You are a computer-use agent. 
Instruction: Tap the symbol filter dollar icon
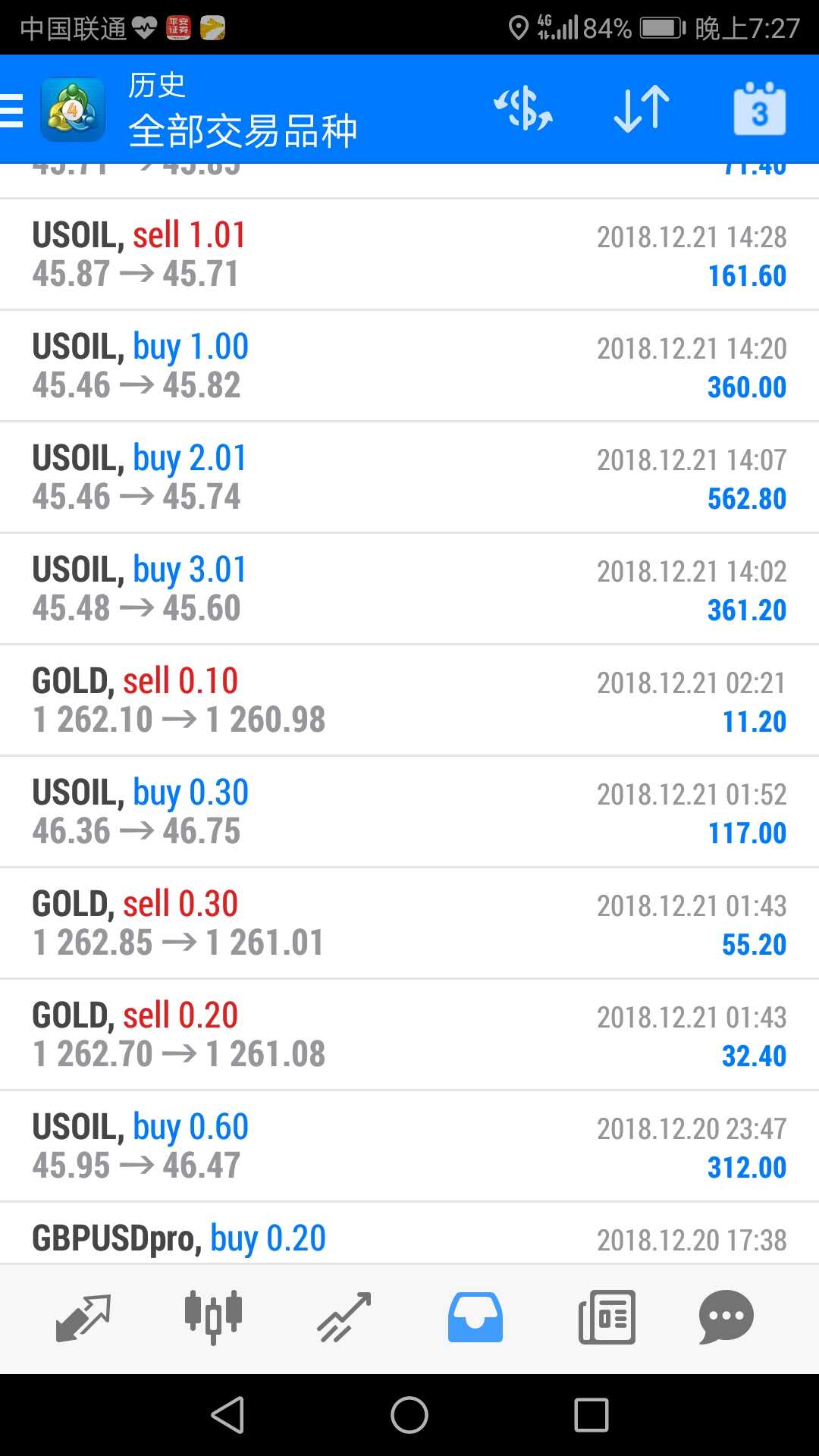(x=523, y=109)
